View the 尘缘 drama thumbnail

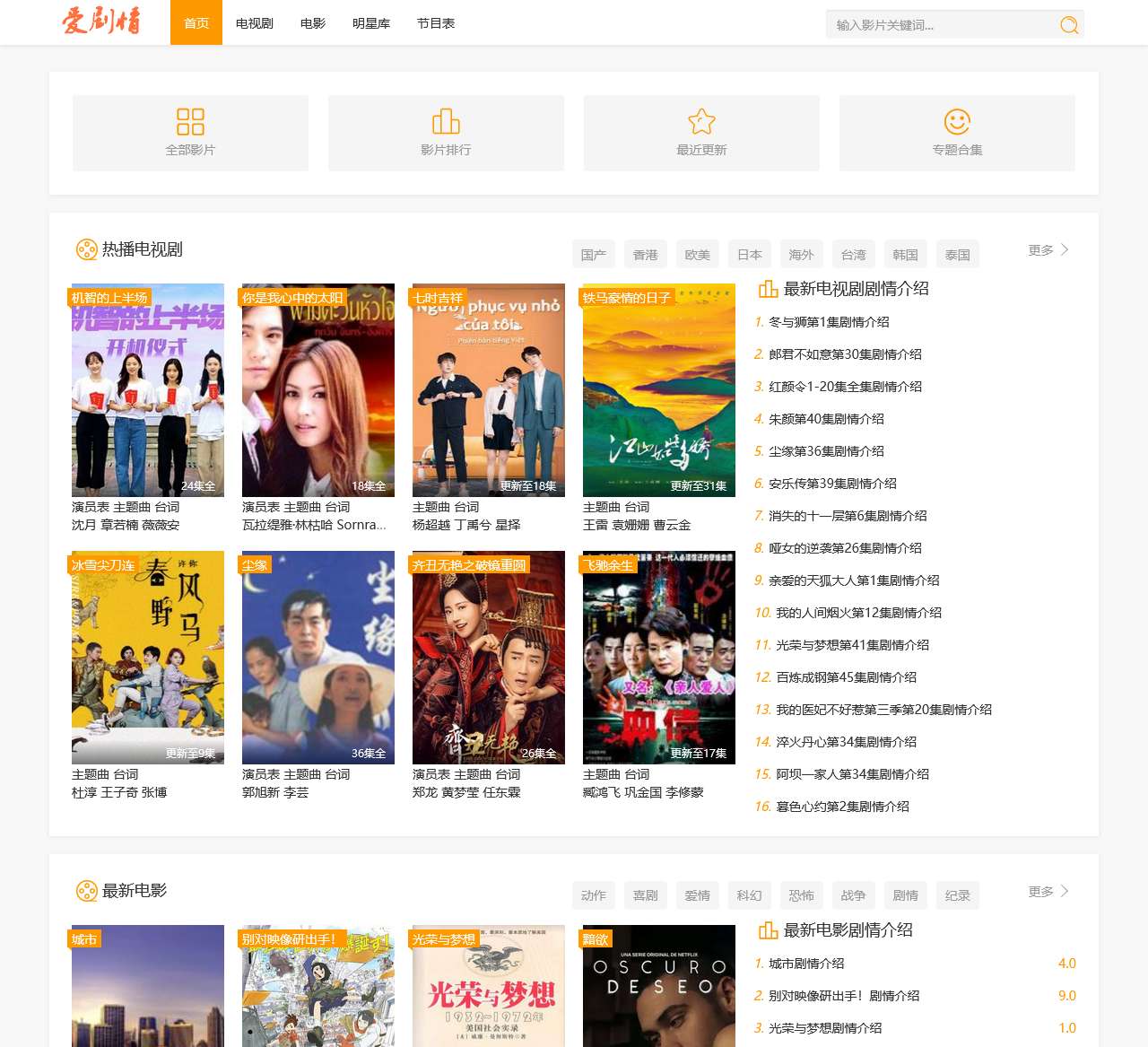318,658
